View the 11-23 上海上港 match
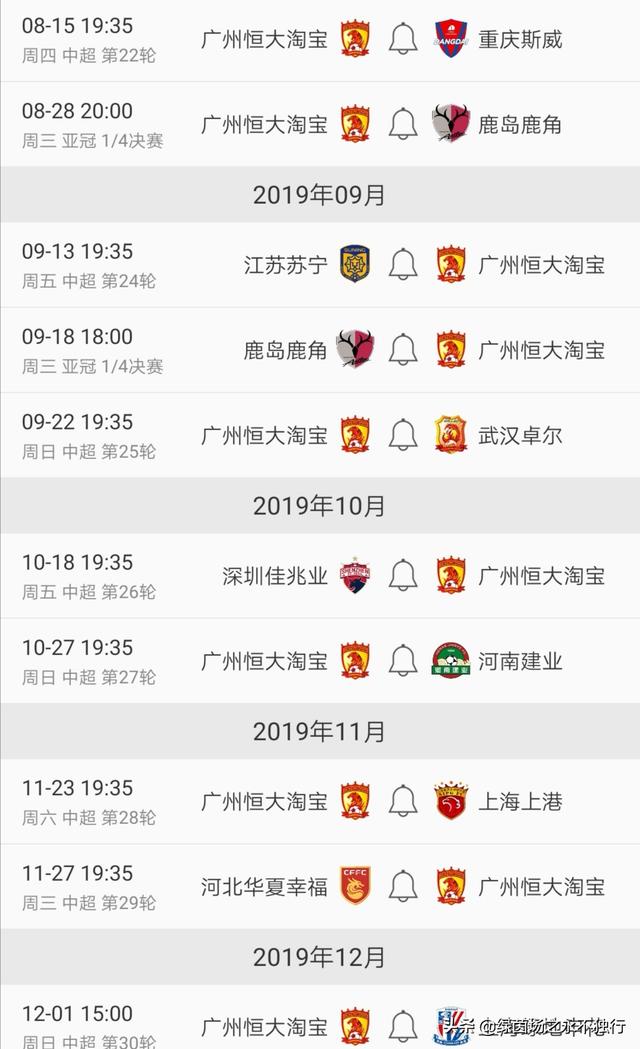Viewport: 640px width, 1049px height. [x=320, y=801]
